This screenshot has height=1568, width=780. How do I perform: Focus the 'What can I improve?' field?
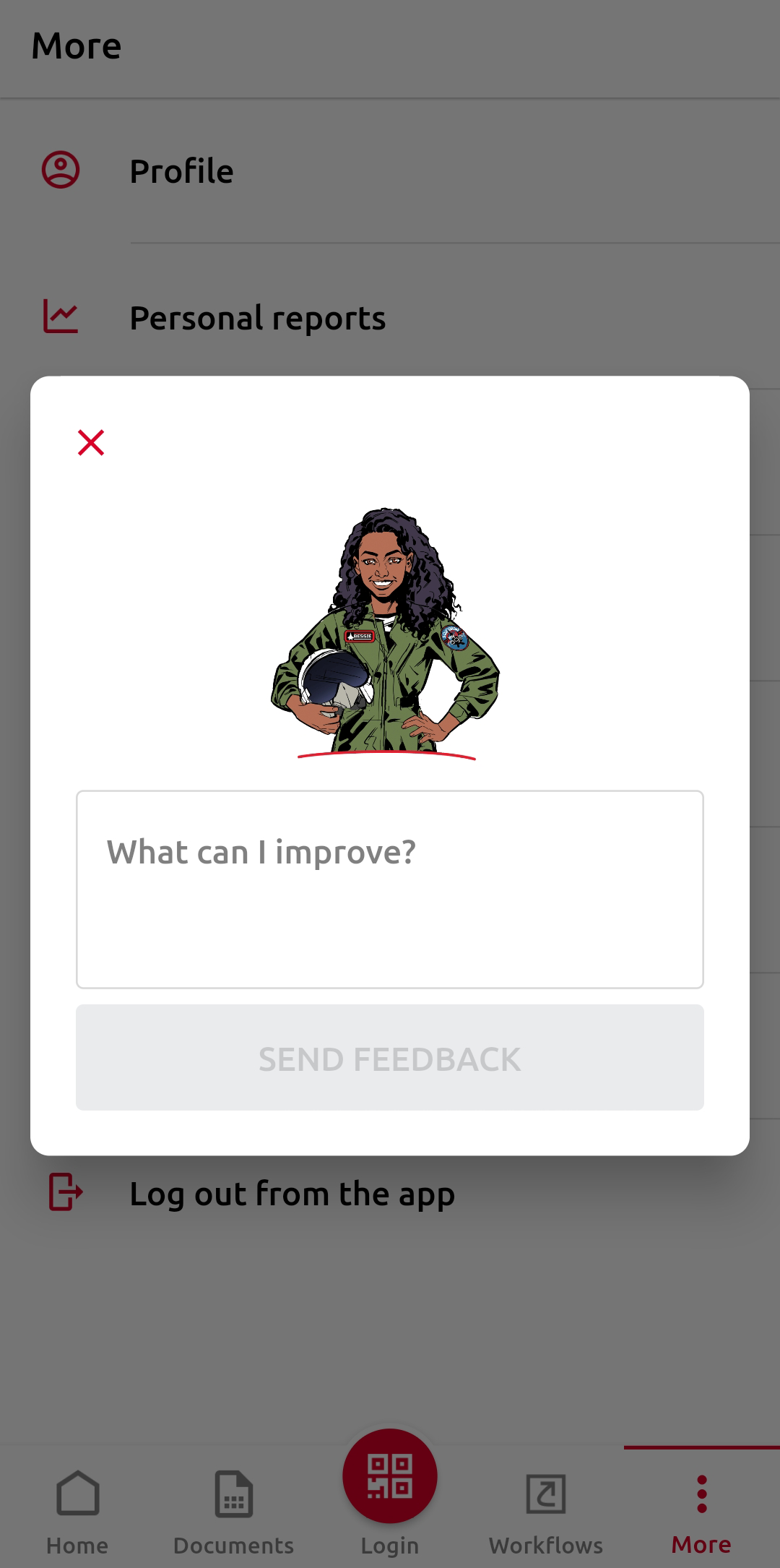tap(390, 889)
